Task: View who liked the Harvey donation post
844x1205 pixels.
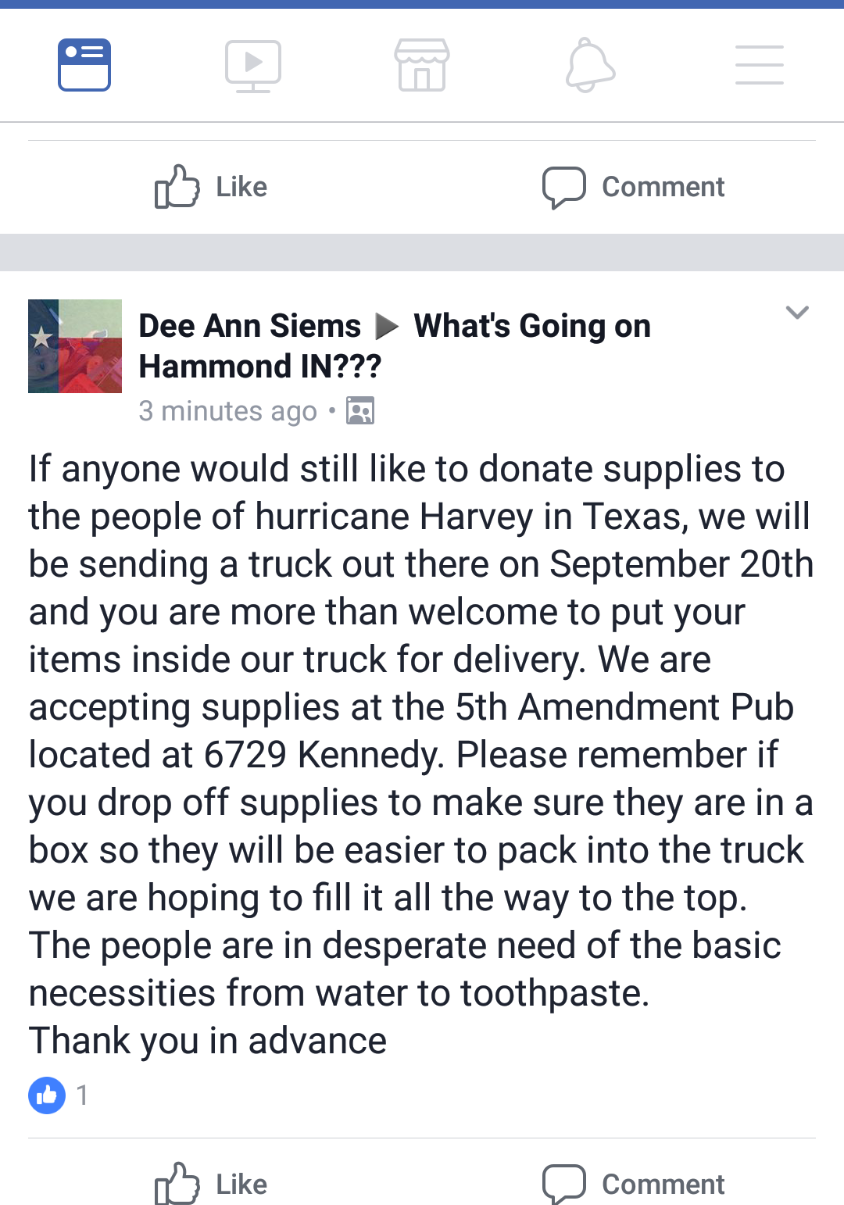Action: pos(59,1096)
